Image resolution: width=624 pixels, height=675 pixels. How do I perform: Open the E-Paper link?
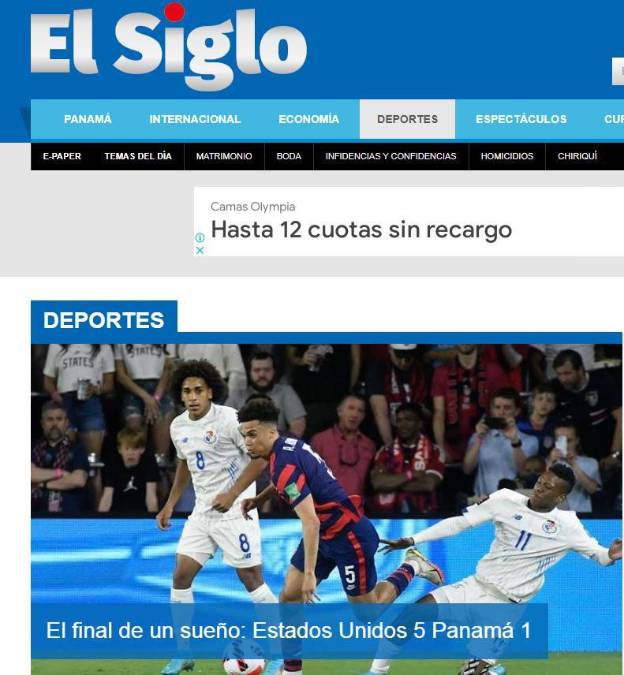tap(62, 157)
